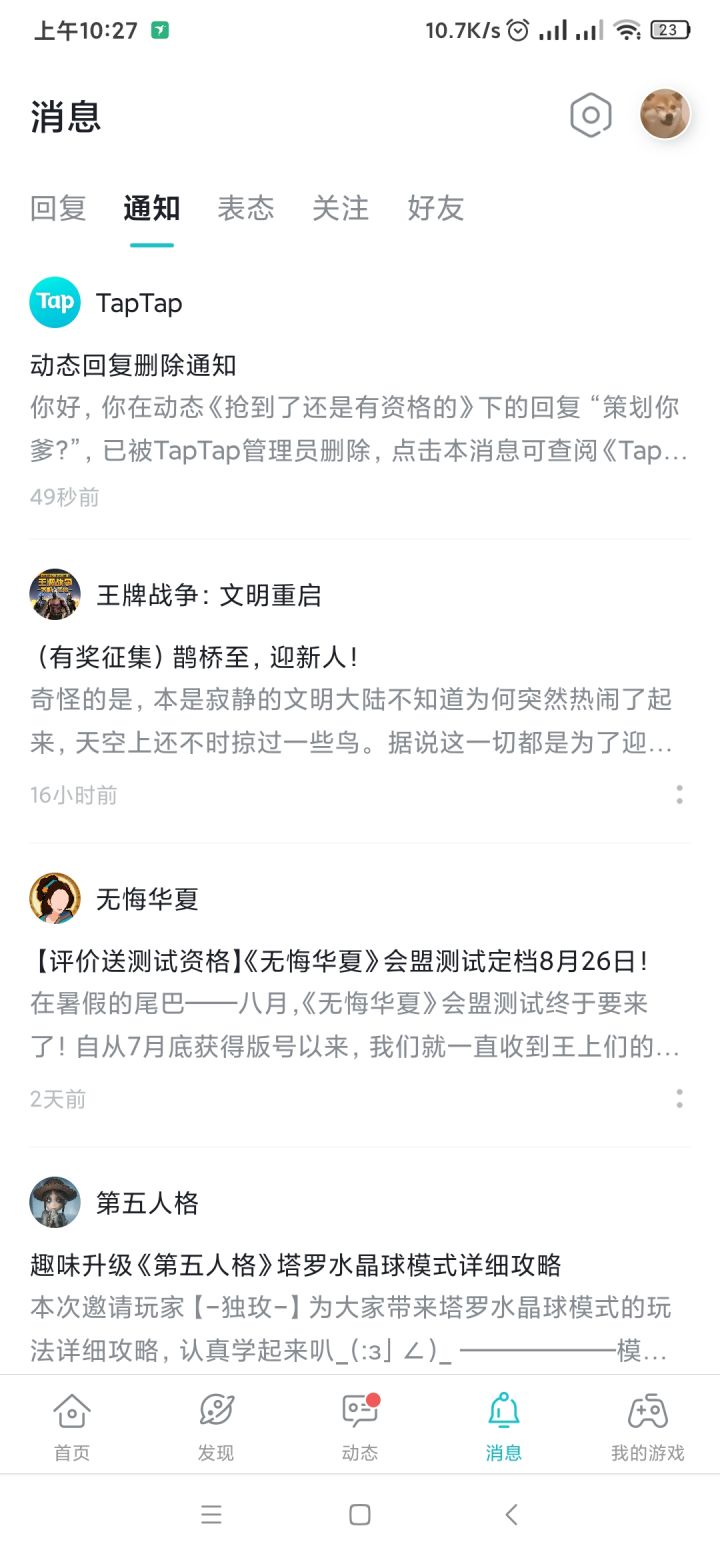Switch to the 好友 tab
720x1560 pixels.
pos(435,208)
